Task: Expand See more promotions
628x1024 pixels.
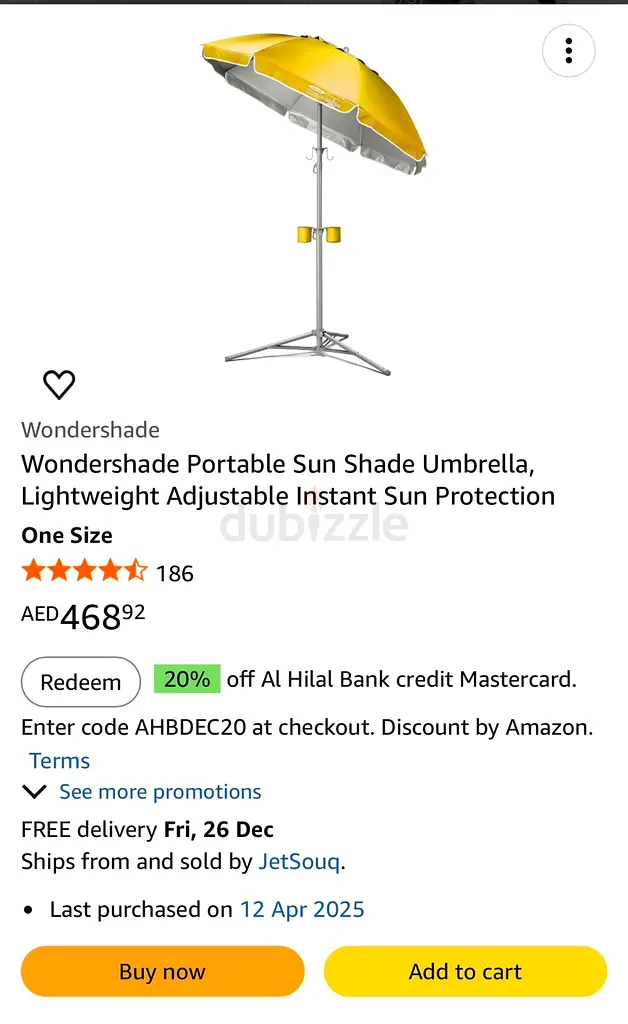Action: [x=159, y=792]
